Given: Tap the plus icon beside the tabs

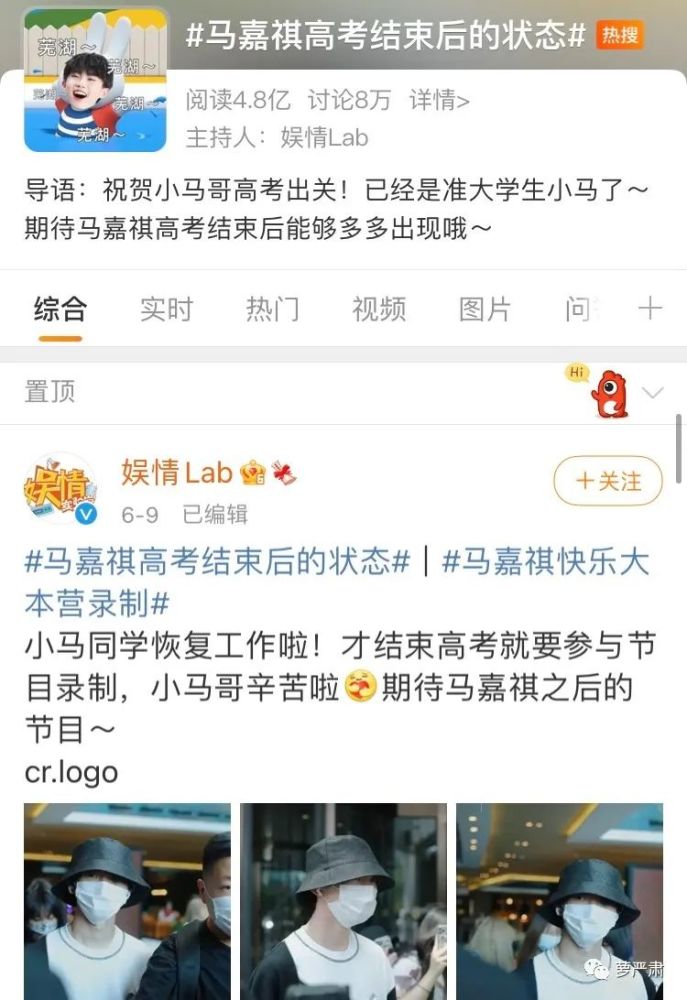Looking at the screenshot, I should click(x=650, y=308).
